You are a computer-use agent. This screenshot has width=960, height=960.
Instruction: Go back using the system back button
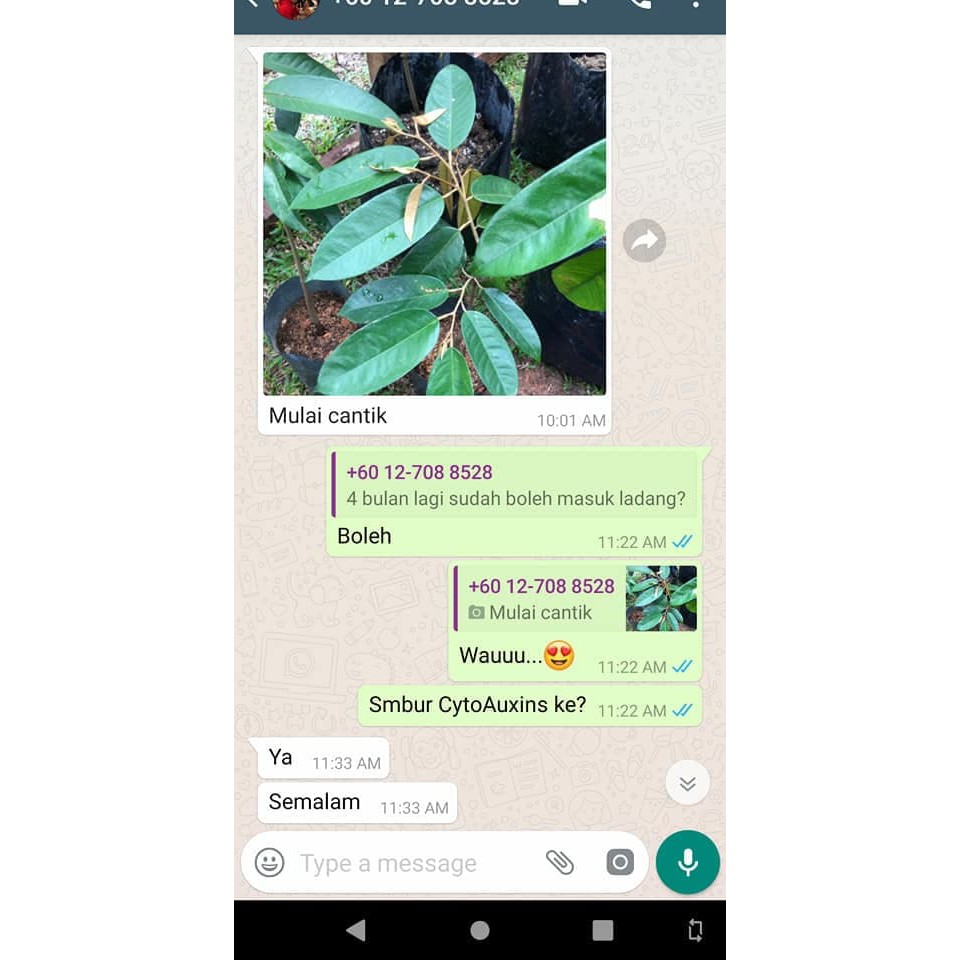[356, 930]
